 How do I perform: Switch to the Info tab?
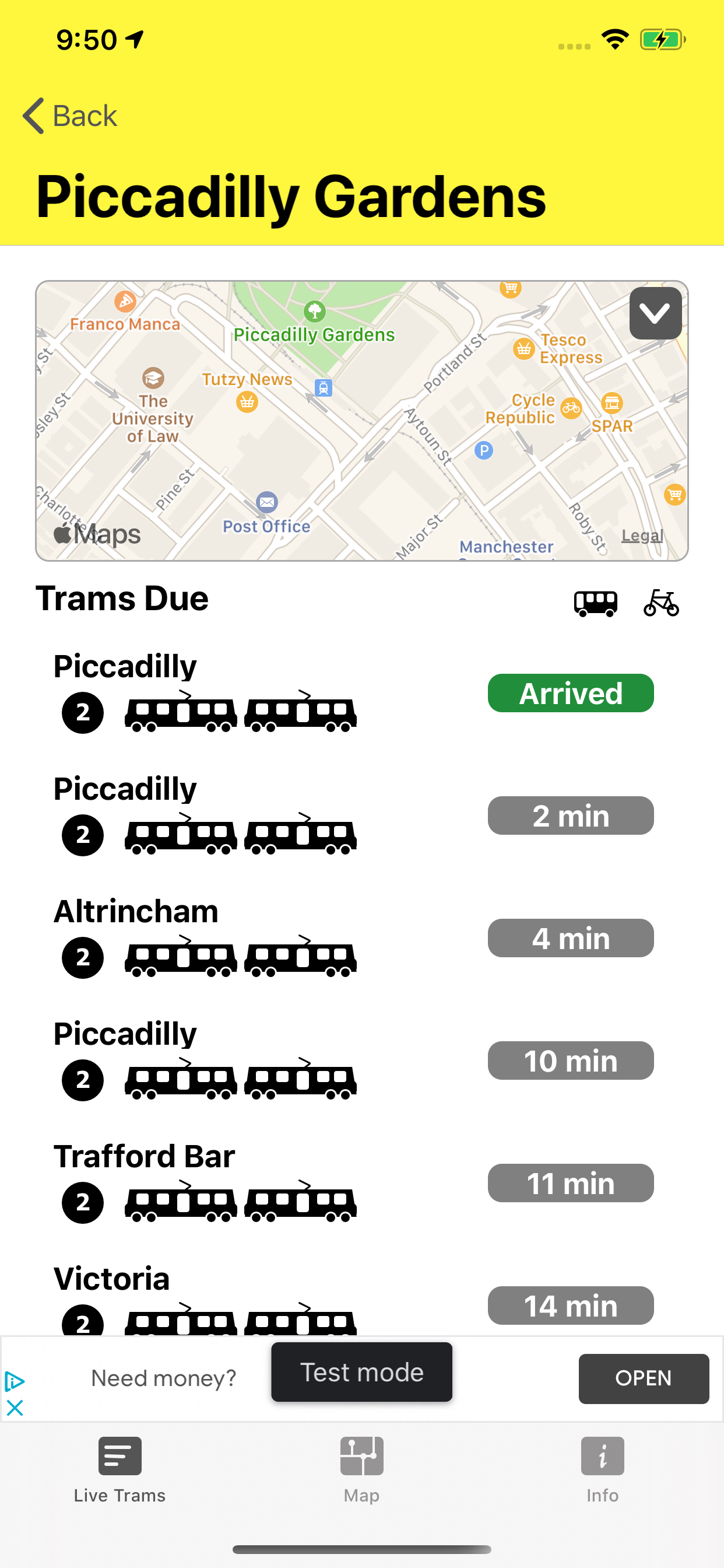pos(602,1471)
